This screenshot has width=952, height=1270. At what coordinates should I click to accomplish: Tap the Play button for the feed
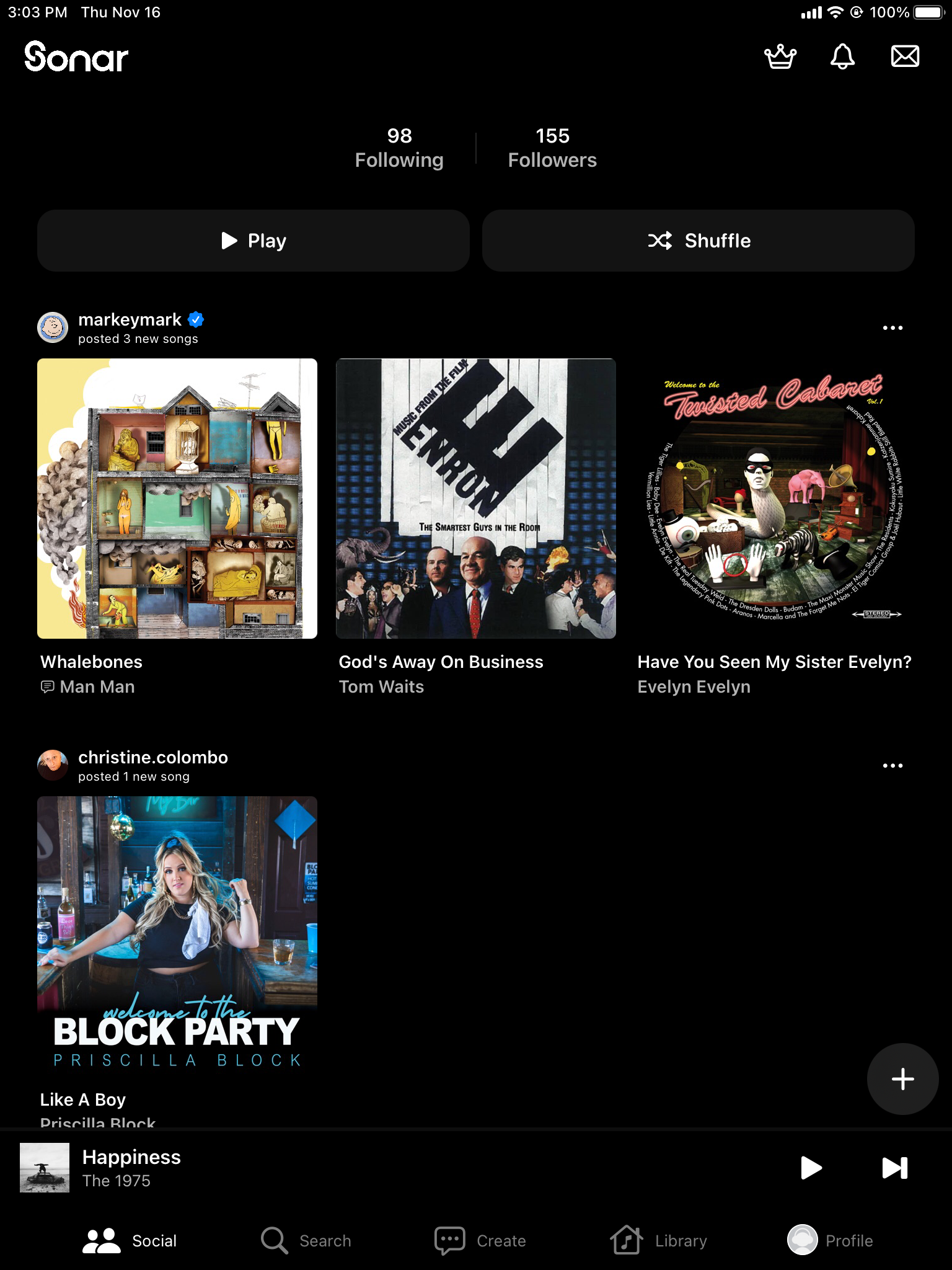pyautogui.click(x=253, y=241)
